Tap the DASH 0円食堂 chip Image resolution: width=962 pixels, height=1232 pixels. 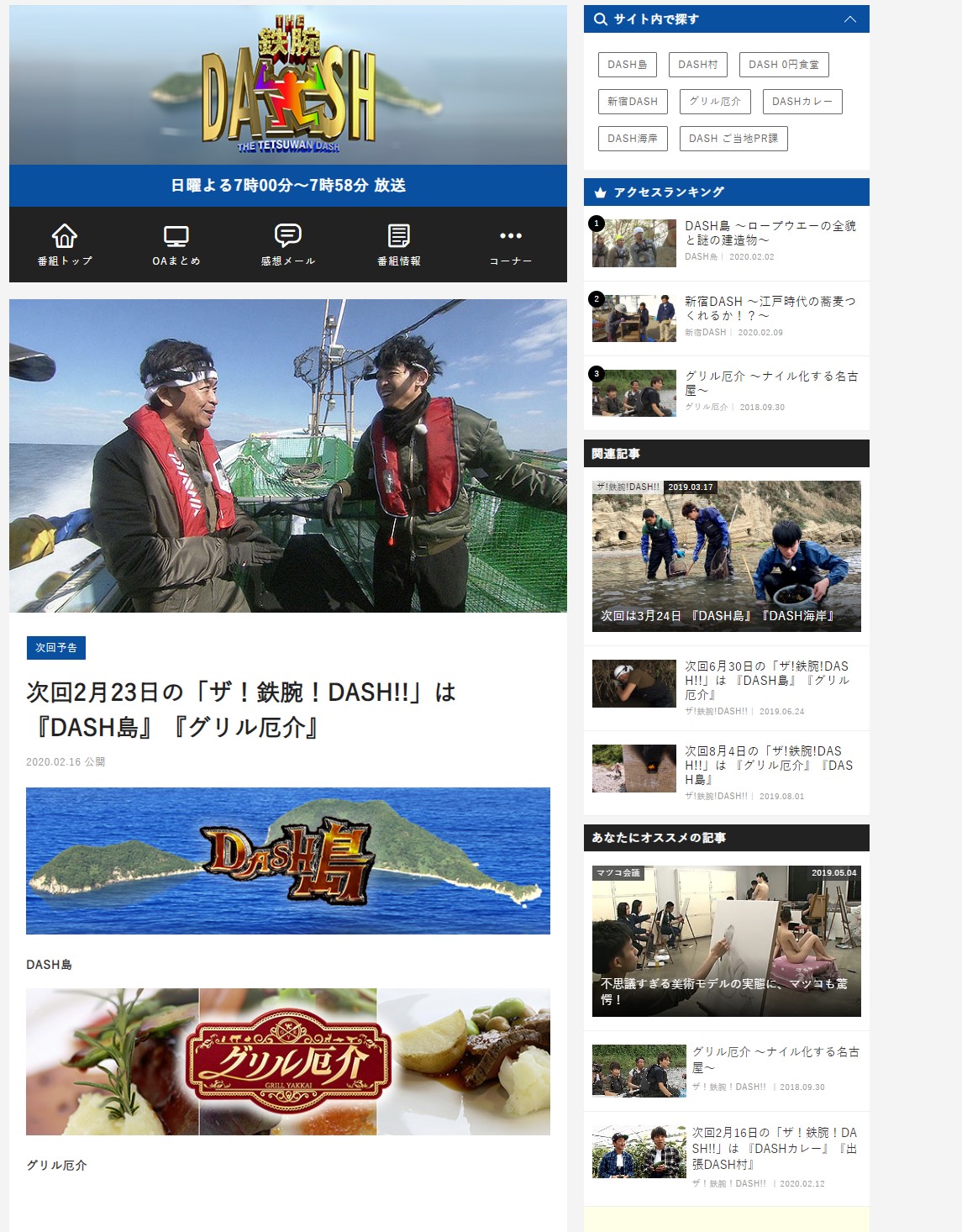coord(784,65)
